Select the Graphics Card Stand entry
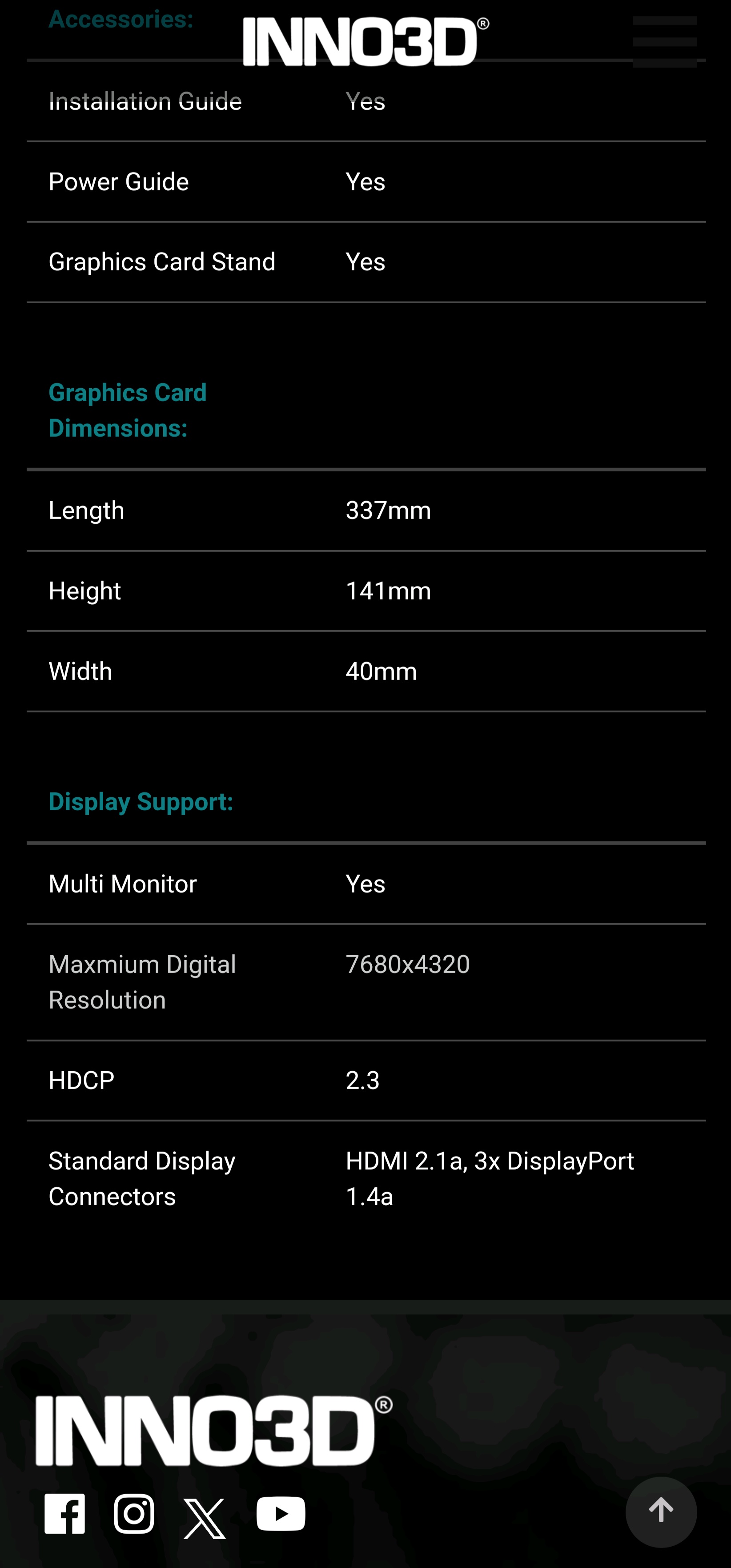This screenshot has height=1568, width=731. point(162,262)
